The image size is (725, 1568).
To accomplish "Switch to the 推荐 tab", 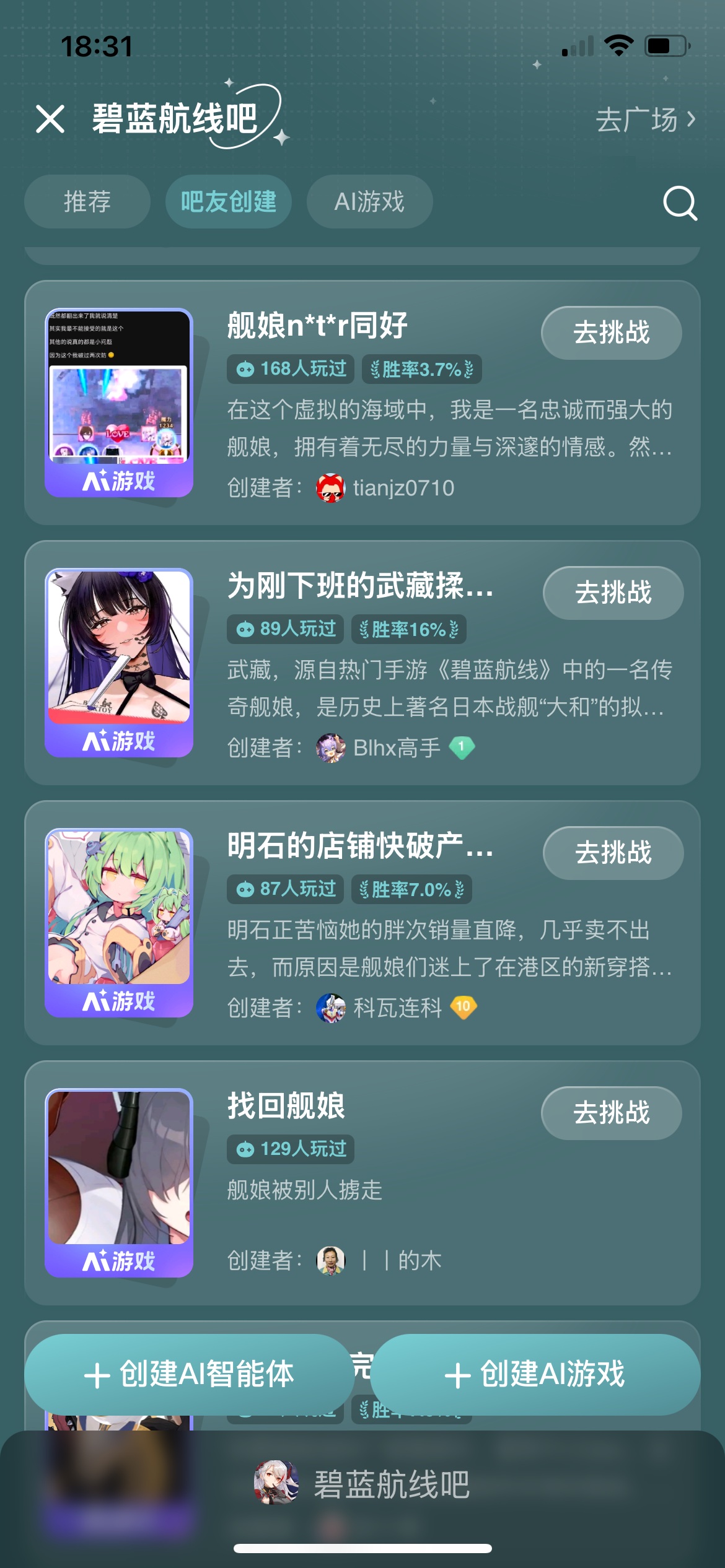I will (x=87, y=202).
